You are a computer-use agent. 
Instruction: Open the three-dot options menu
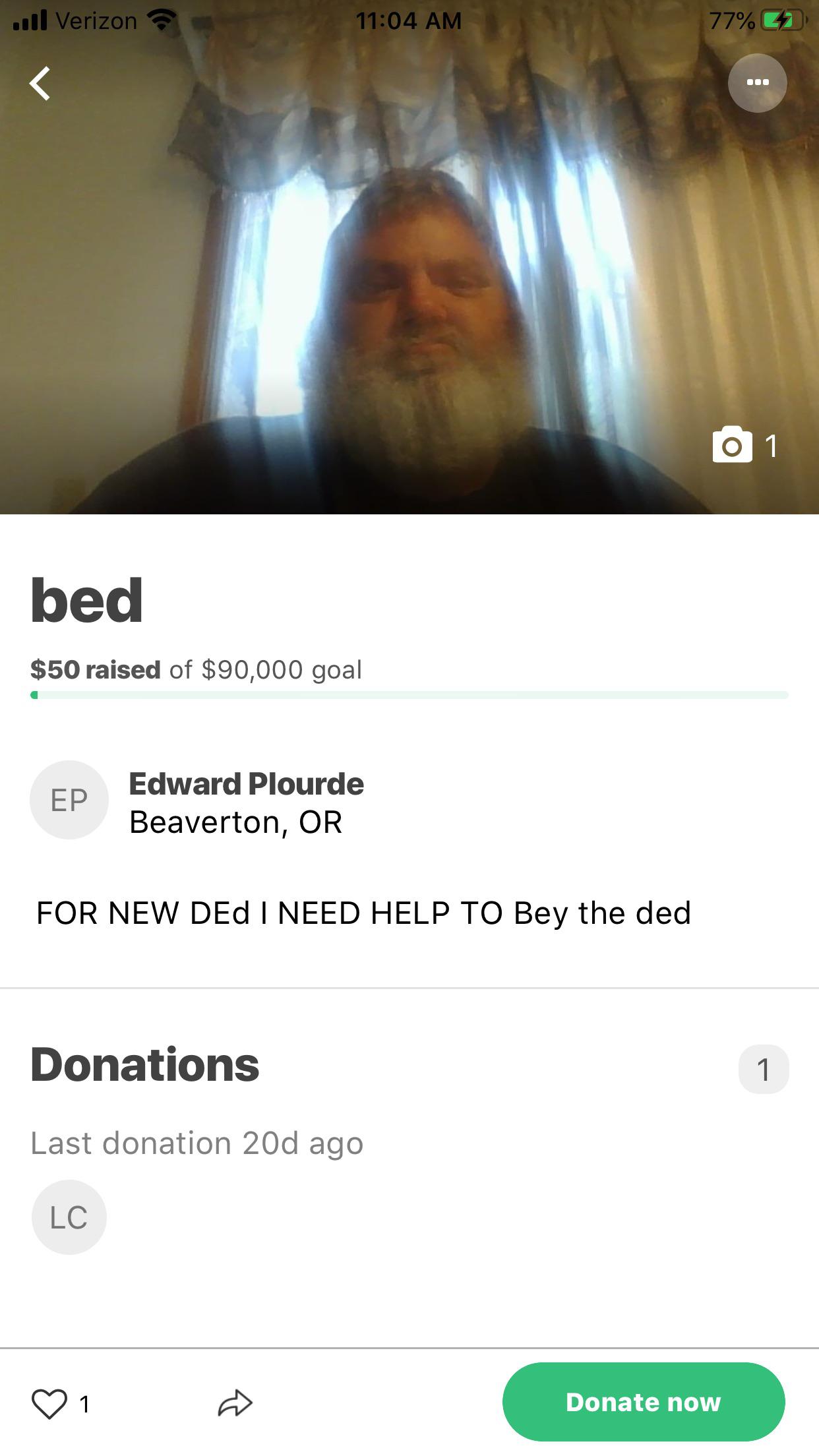757,82
